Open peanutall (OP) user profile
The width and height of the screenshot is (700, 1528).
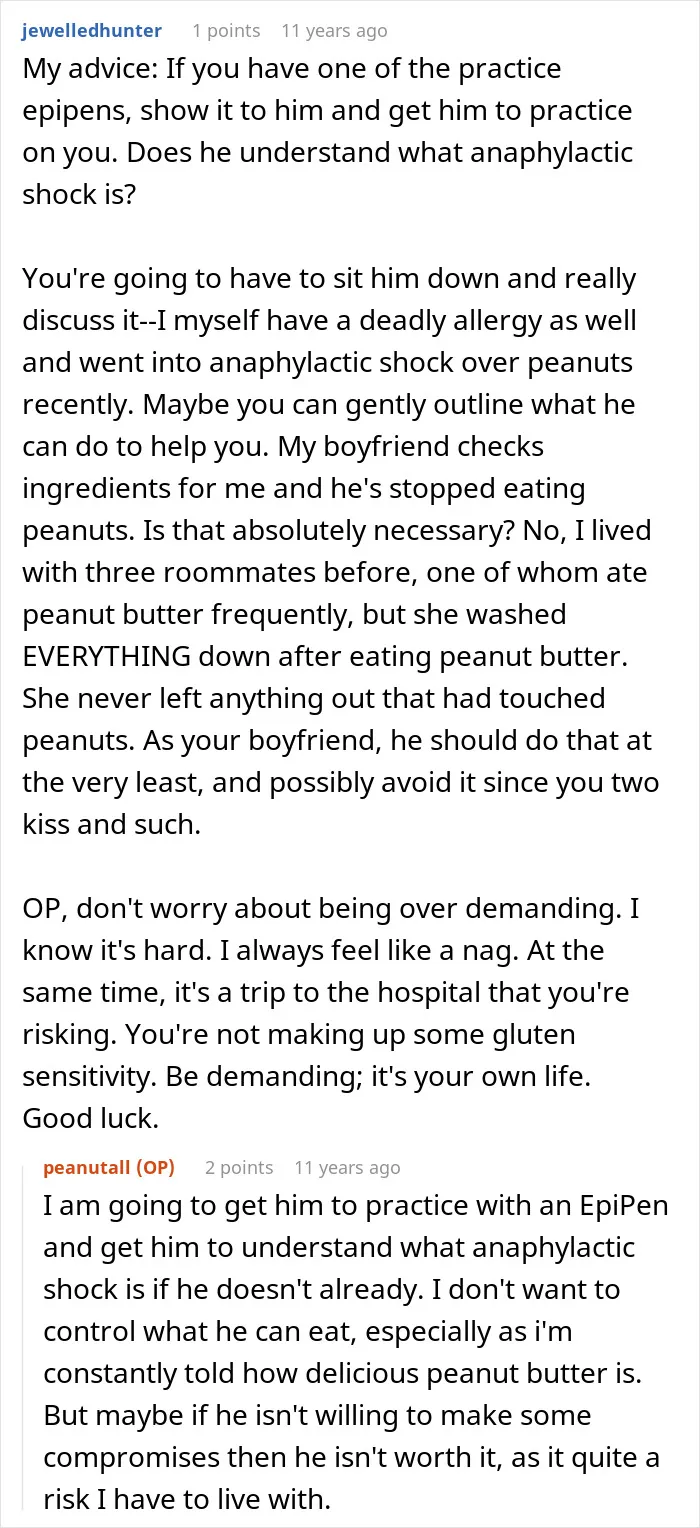tap(109, 1167)
